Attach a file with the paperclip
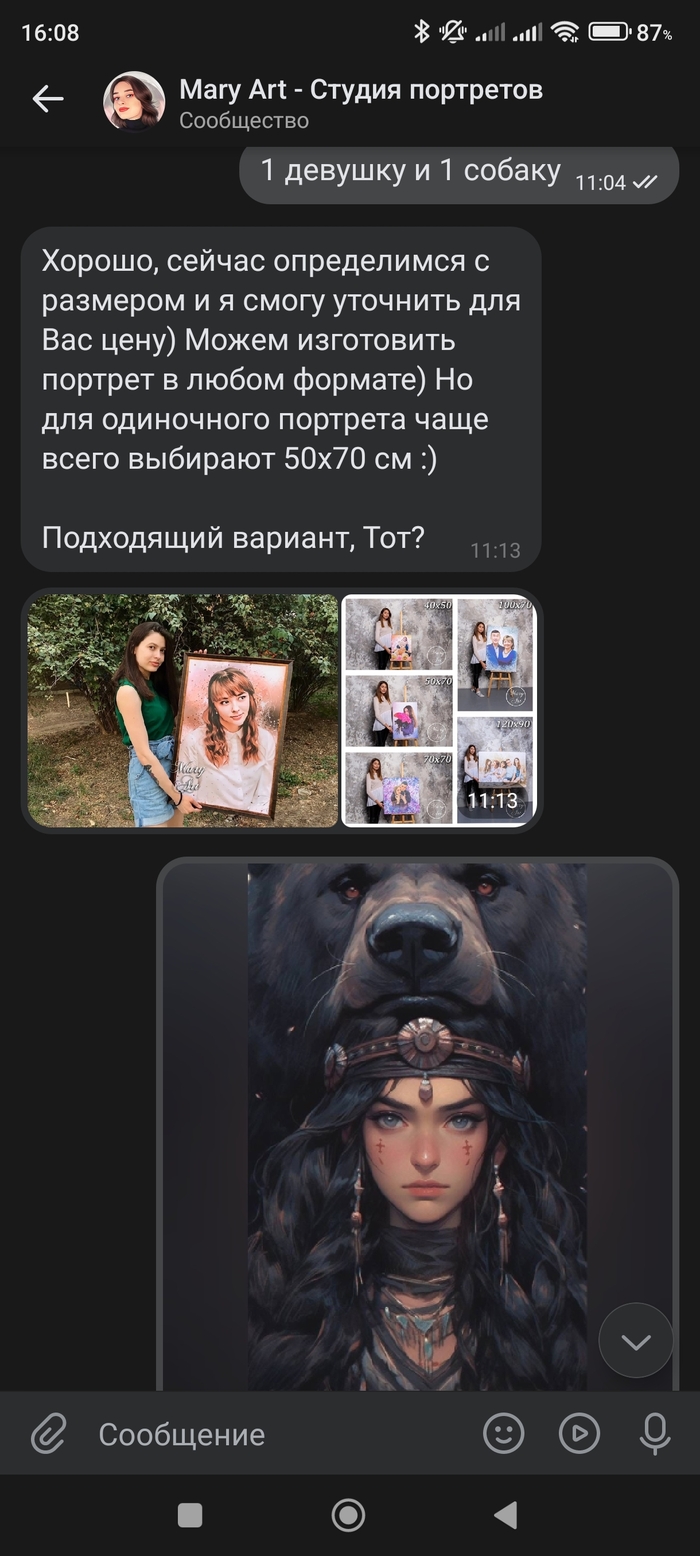Viewport: 700px width, 1556px height. pyautogui.click(x=47, y=1434)
